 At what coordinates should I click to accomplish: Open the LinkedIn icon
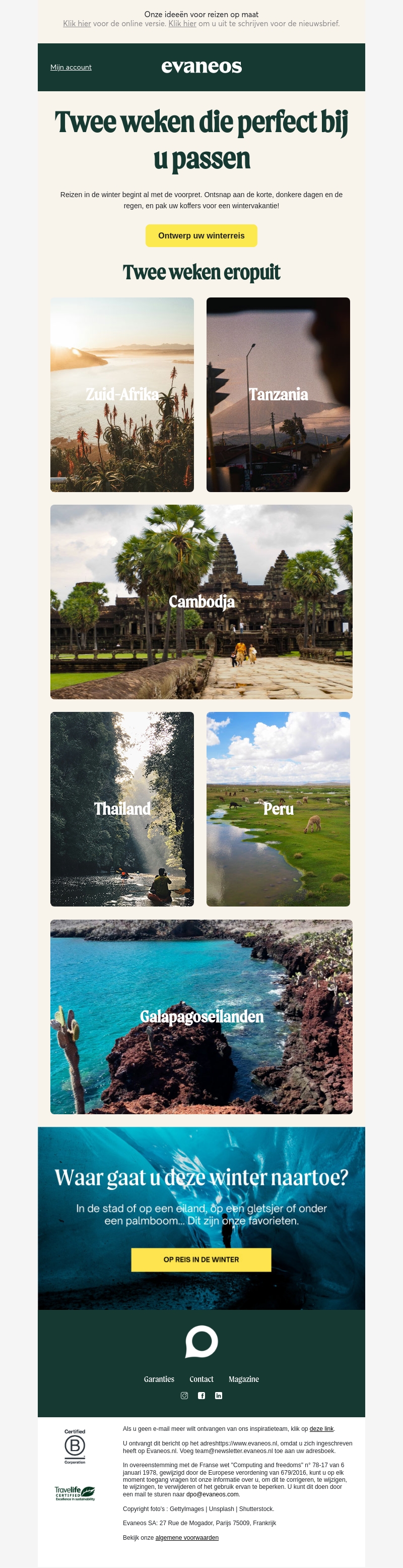pos(218,1395)
